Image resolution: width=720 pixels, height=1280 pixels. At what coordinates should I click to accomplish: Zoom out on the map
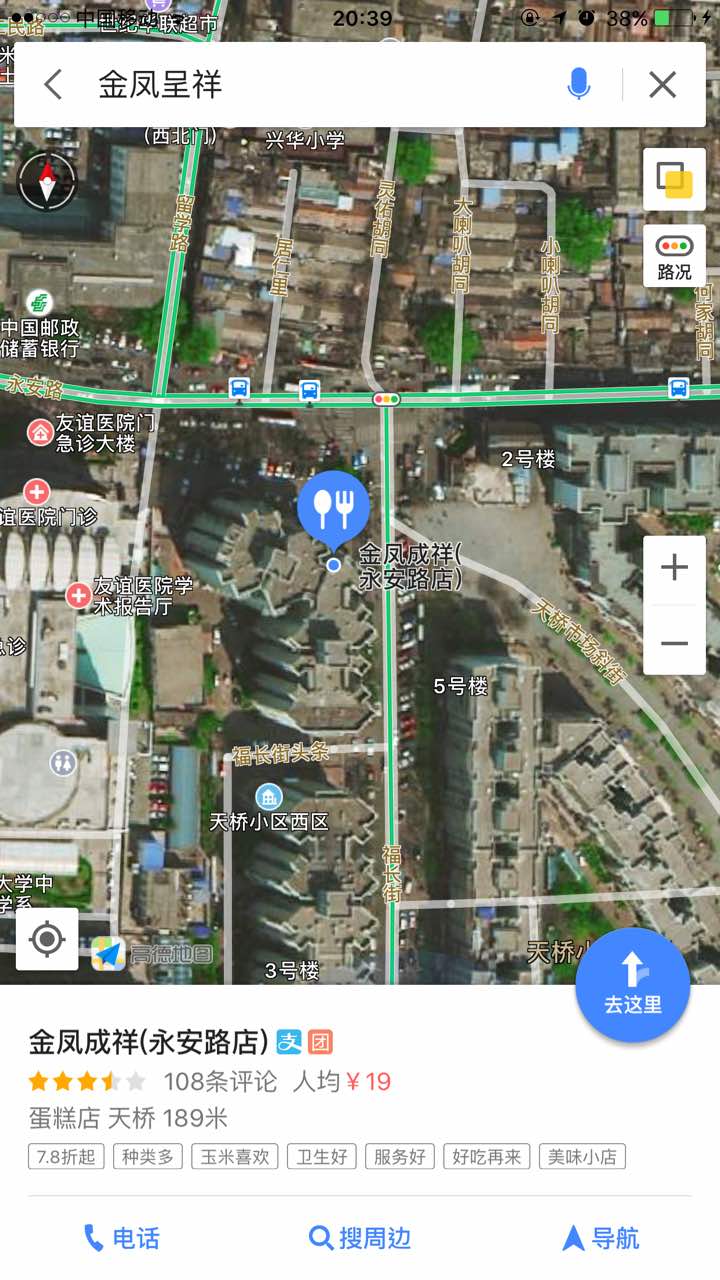point(675,643)
